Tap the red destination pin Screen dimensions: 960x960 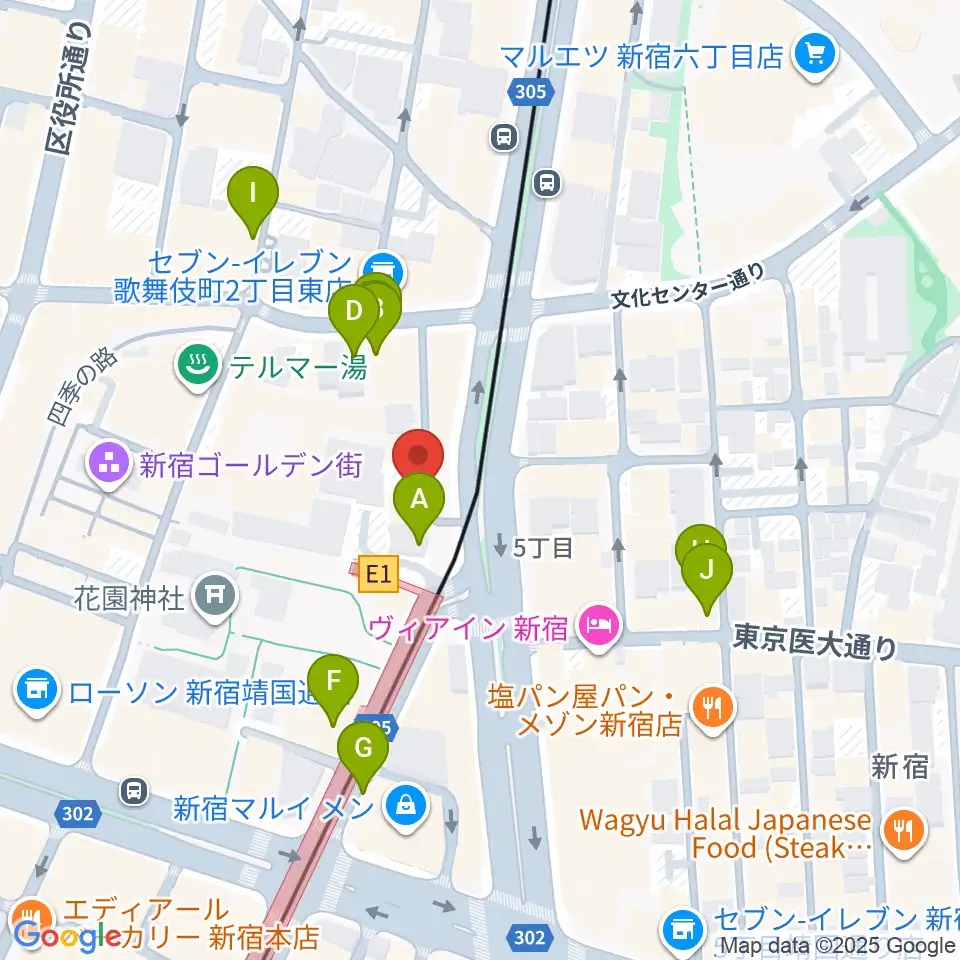pyautogui.click(x=418, y=455)
